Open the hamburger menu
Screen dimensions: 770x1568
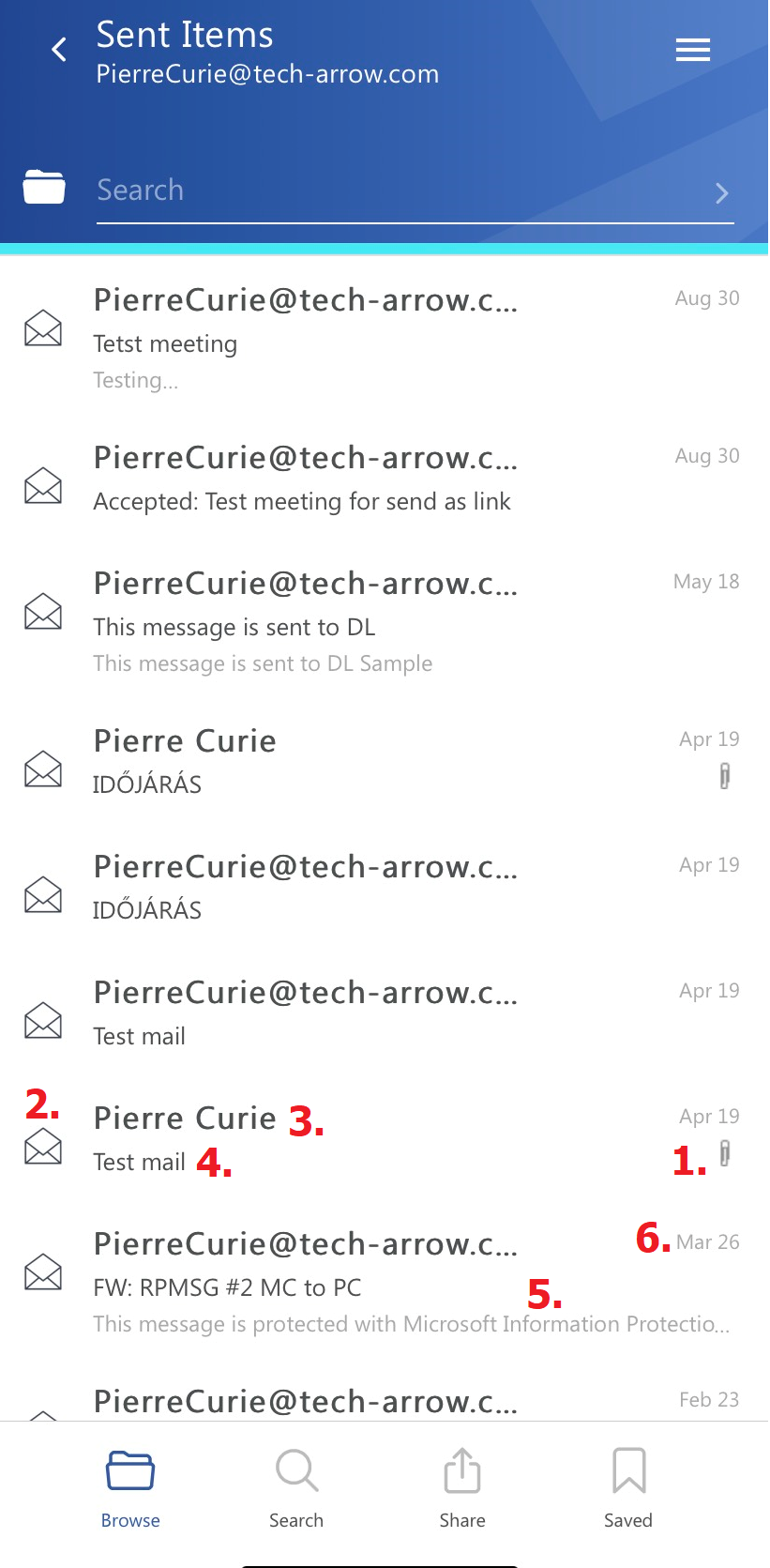tap(692, 50)
